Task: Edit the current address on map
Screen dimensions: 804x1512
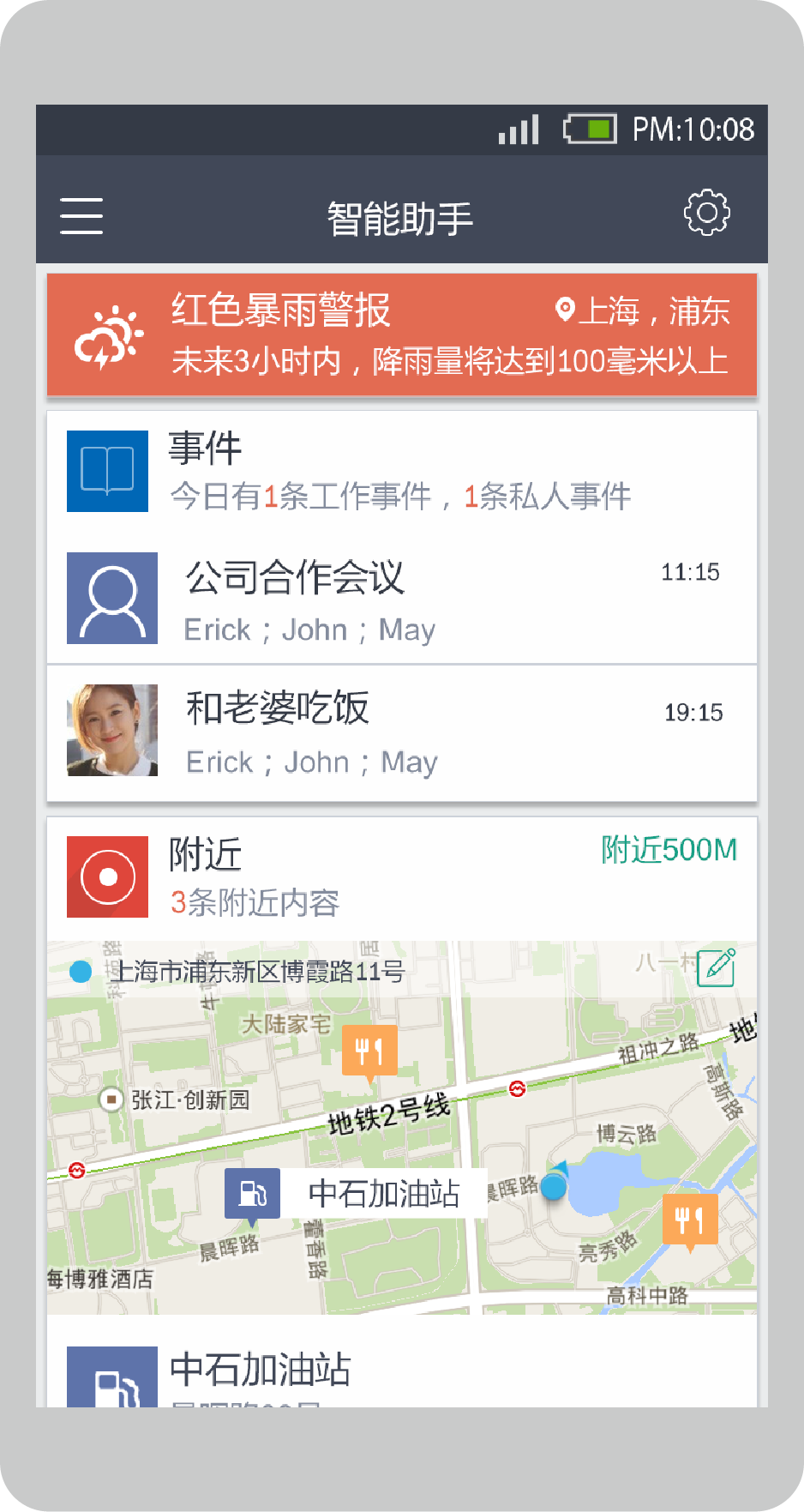Action: click(717, 967)
